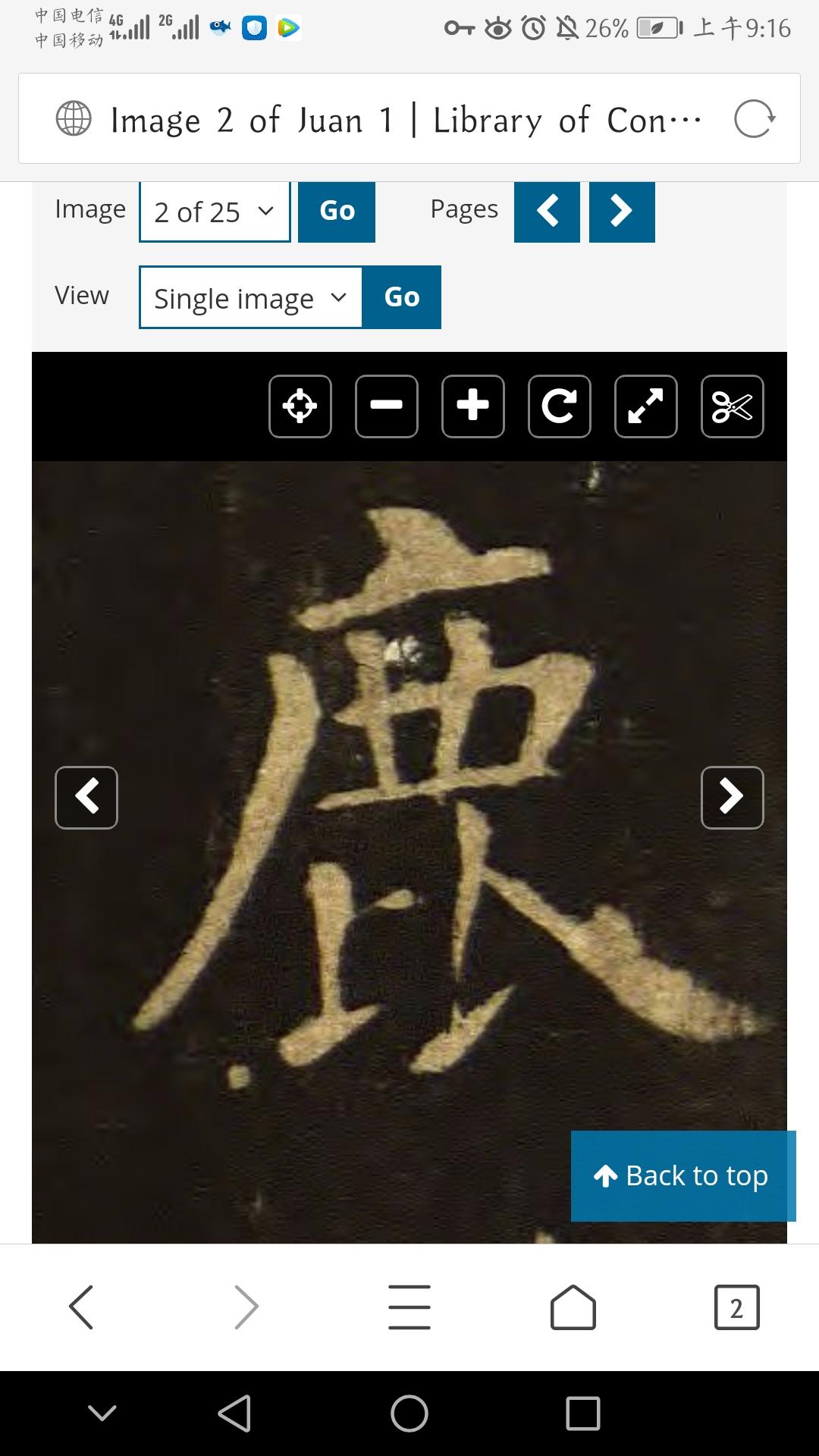
Task: Reload the page in the browser
Action: point(755,119)
